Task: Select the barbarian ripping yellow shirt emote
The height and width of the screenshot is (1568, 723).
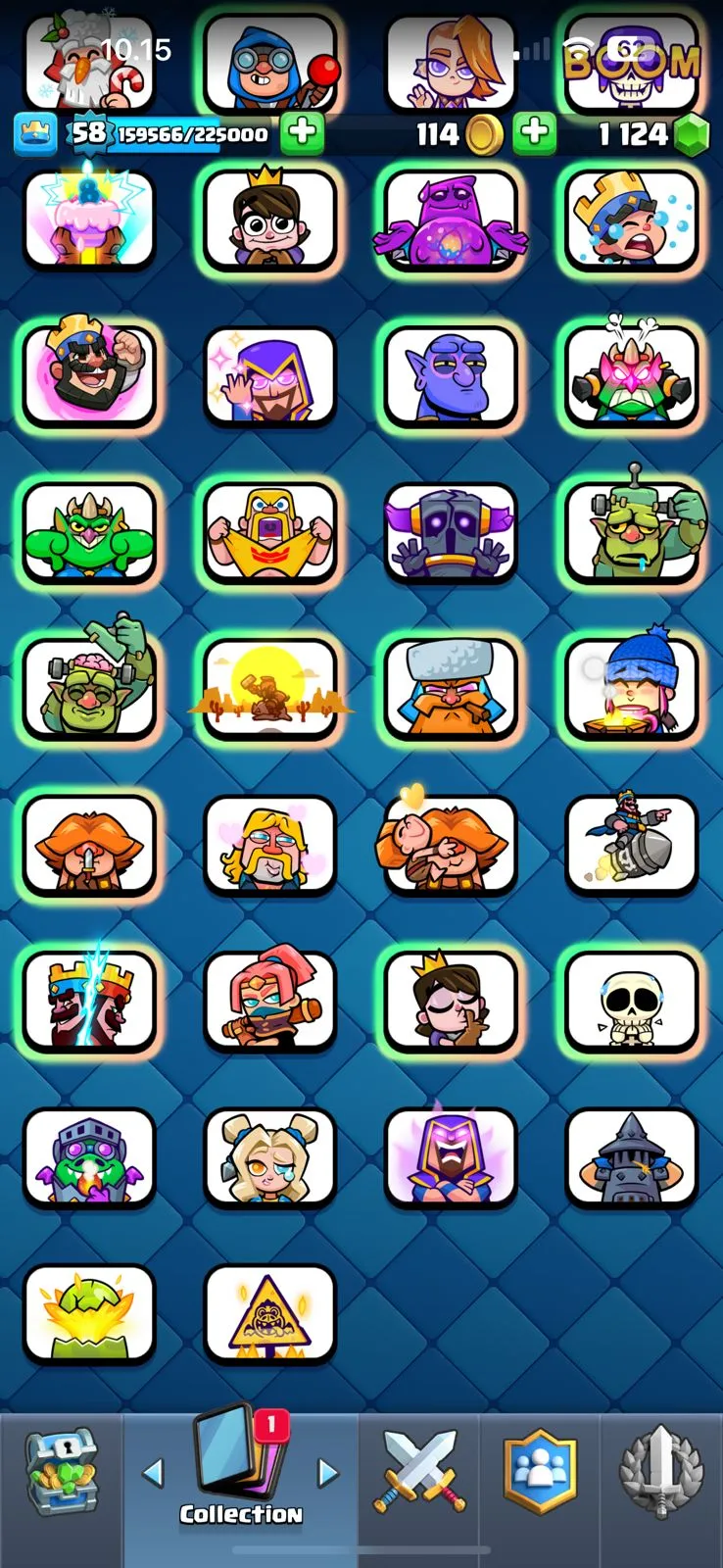Action: [x=270, y=531]
